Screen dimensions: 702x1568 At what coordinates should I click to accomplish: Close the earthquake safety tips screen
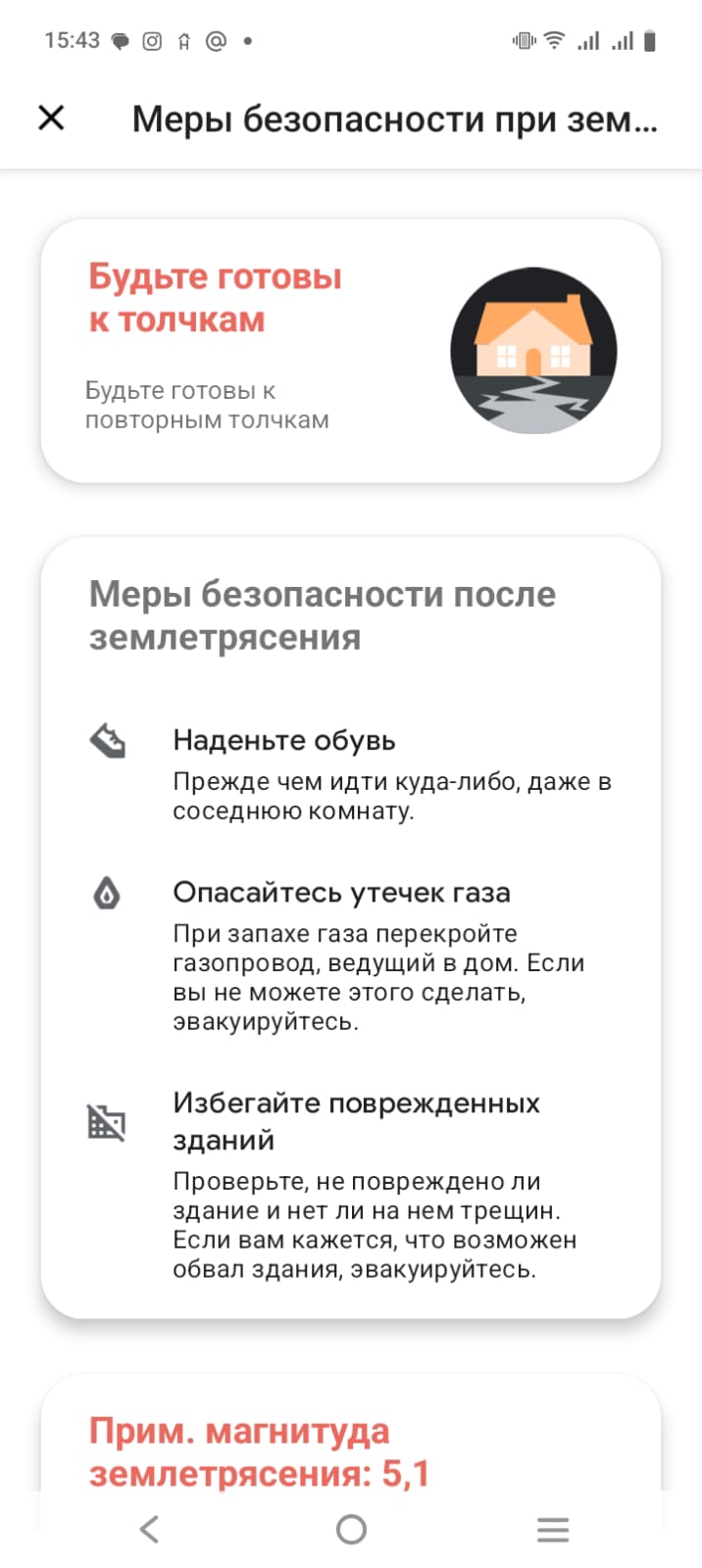(x=51, y=119)
